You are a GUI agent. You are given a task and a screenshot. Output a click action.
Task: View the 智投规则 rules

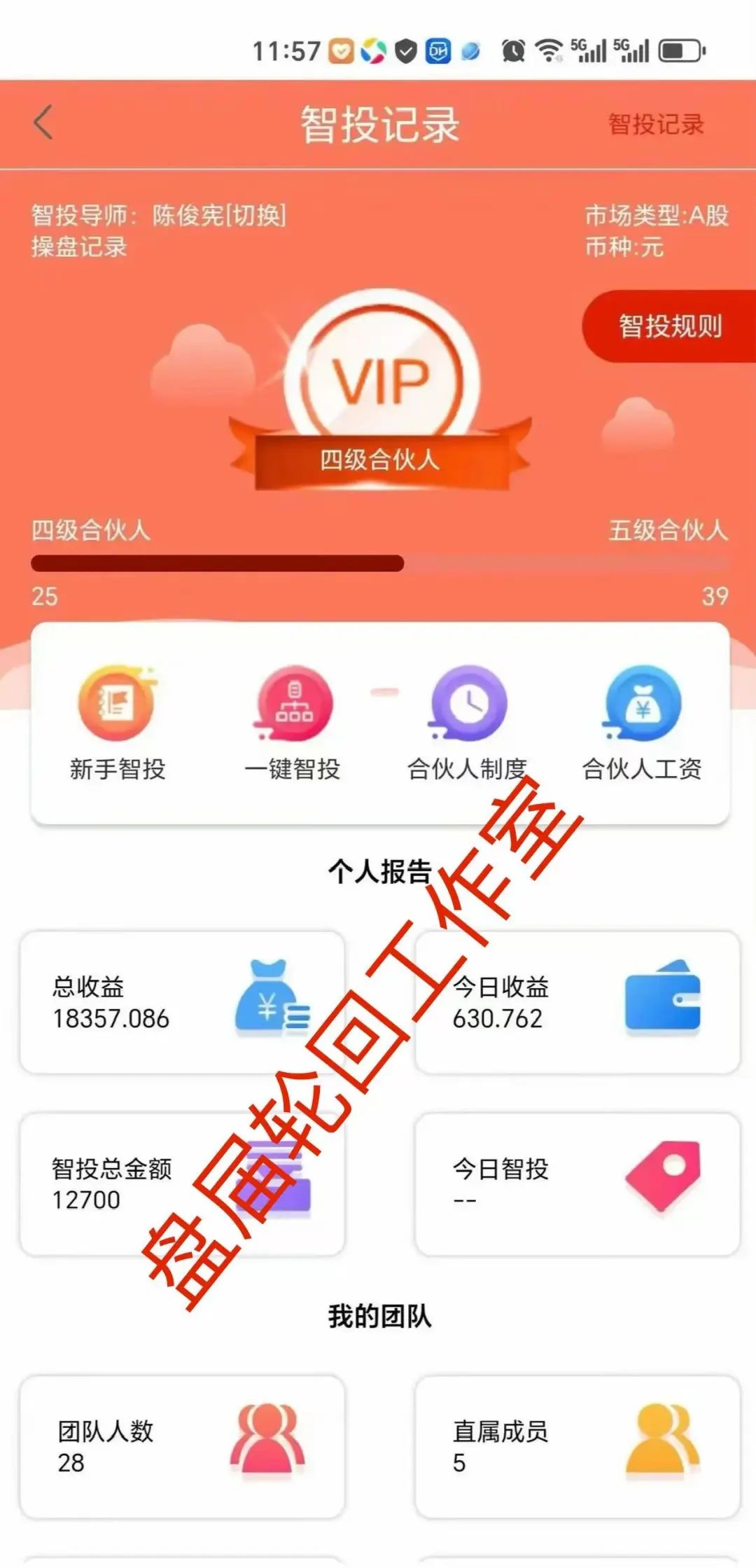point(669,326)
